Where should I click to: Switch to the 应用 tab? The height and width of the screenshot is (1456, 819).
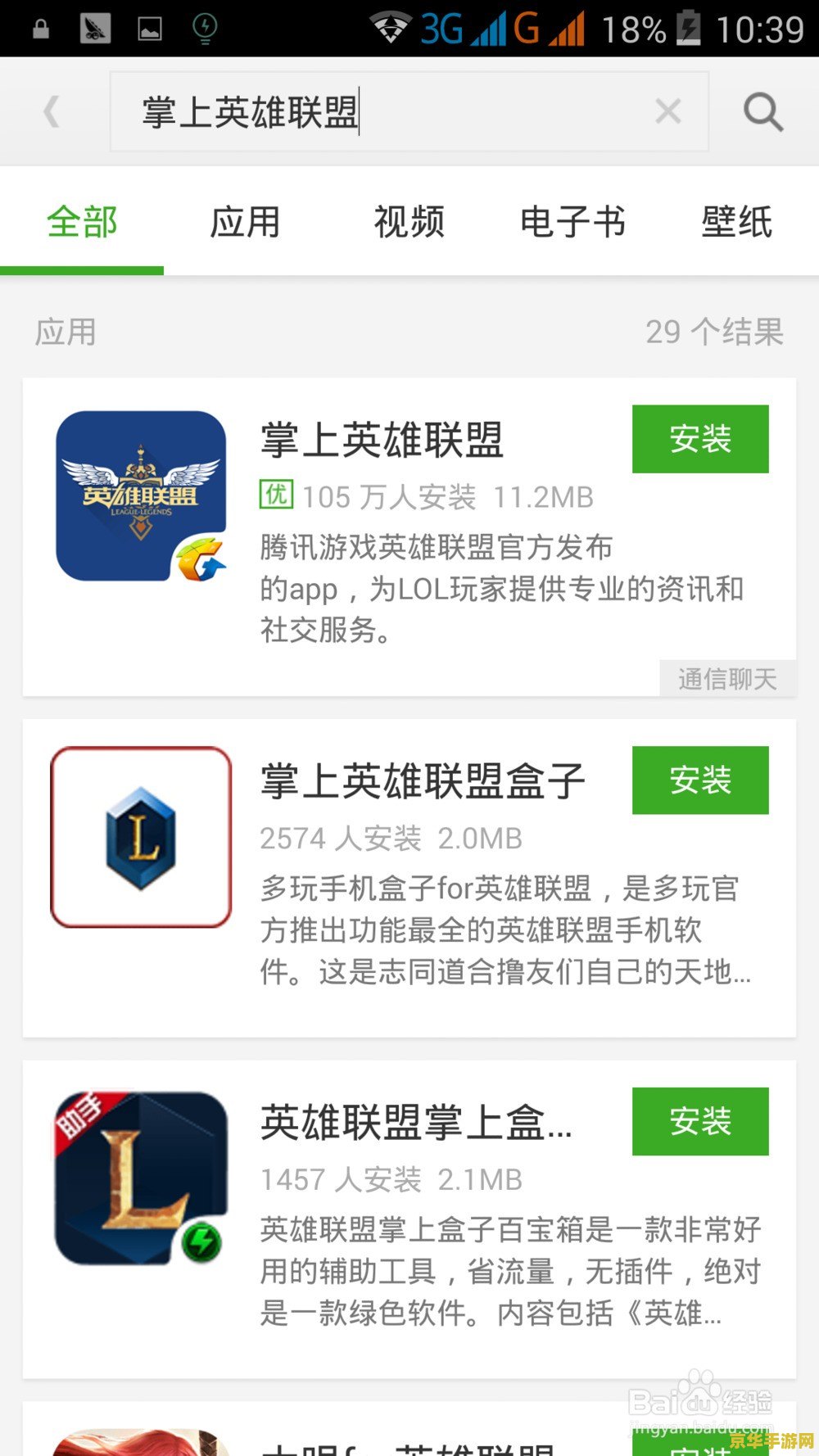(245, 221)
